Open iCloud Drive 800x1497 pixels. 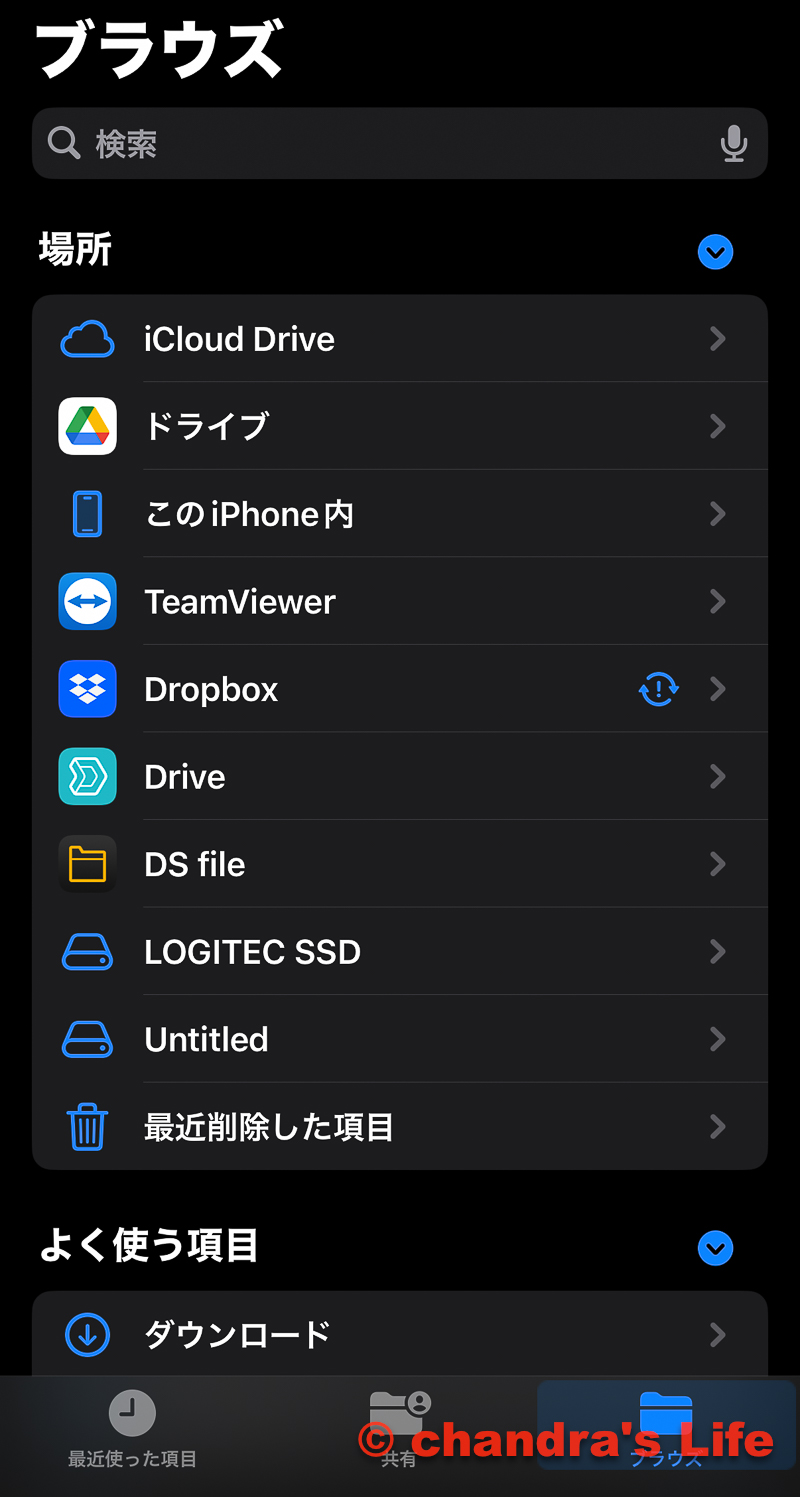pos(400,339)
